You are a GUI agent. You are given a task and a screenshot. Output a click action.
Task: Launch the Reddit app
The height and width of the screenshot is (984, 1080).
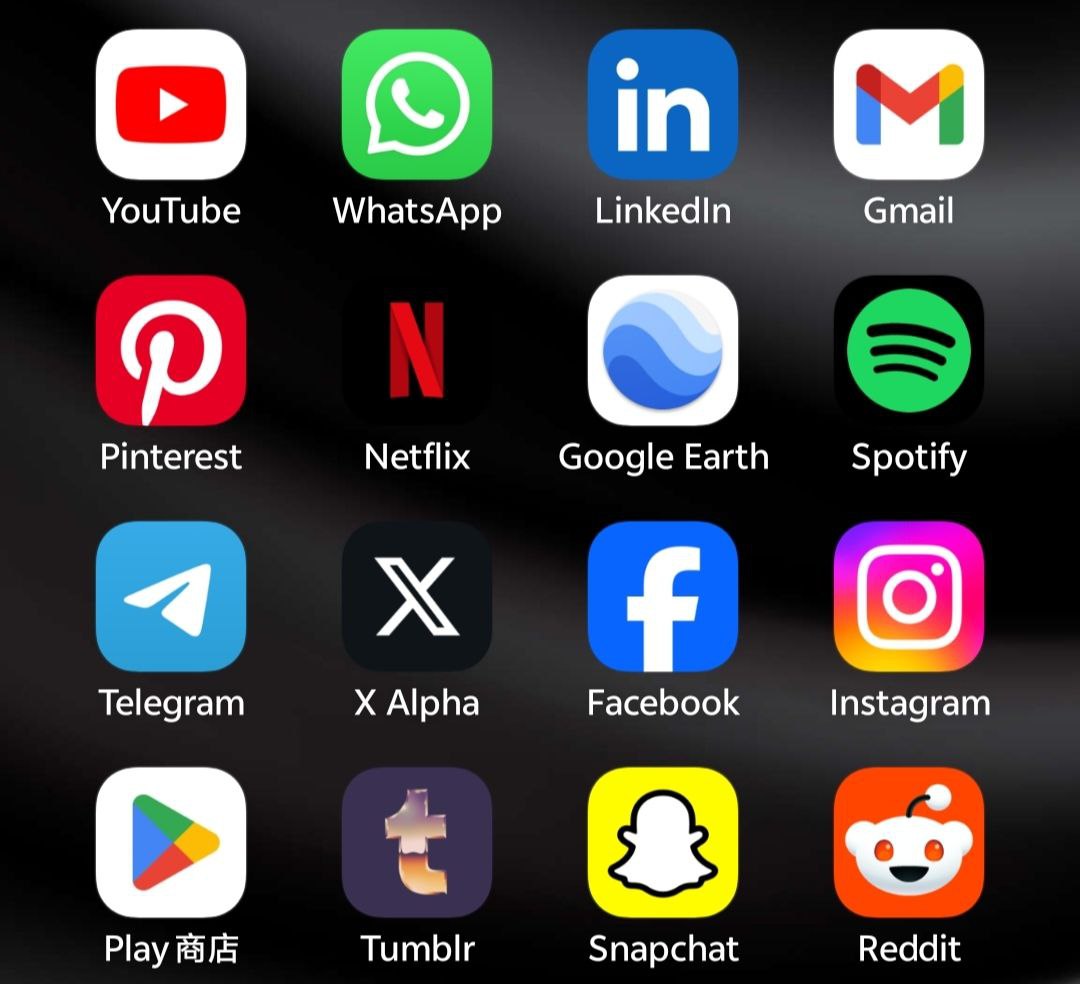coord(909,842)
